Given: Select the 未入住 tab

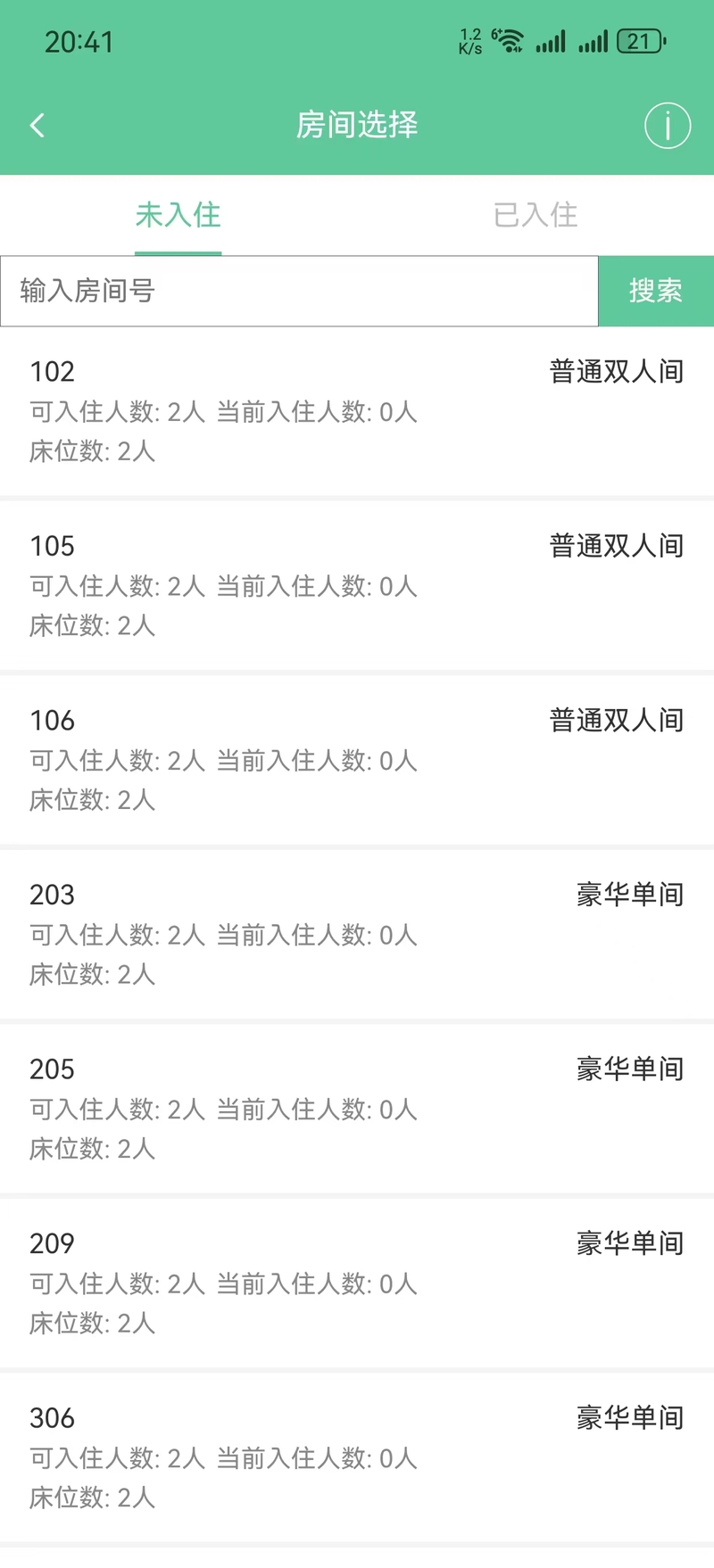Looking at the screenshot, I should 178,215.
